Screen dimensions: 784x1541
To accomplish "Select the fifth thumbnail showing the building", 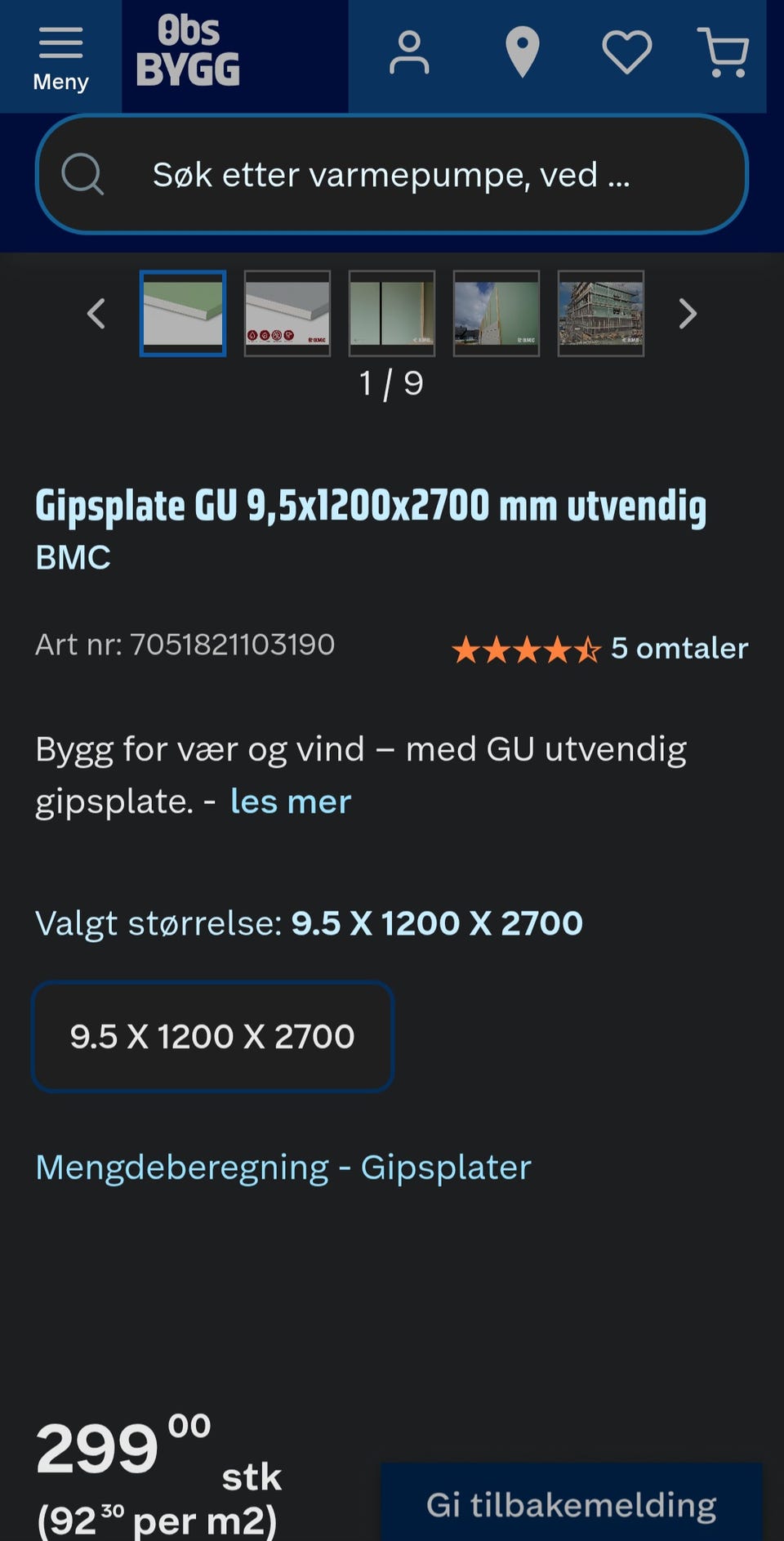I will point(600,315).
